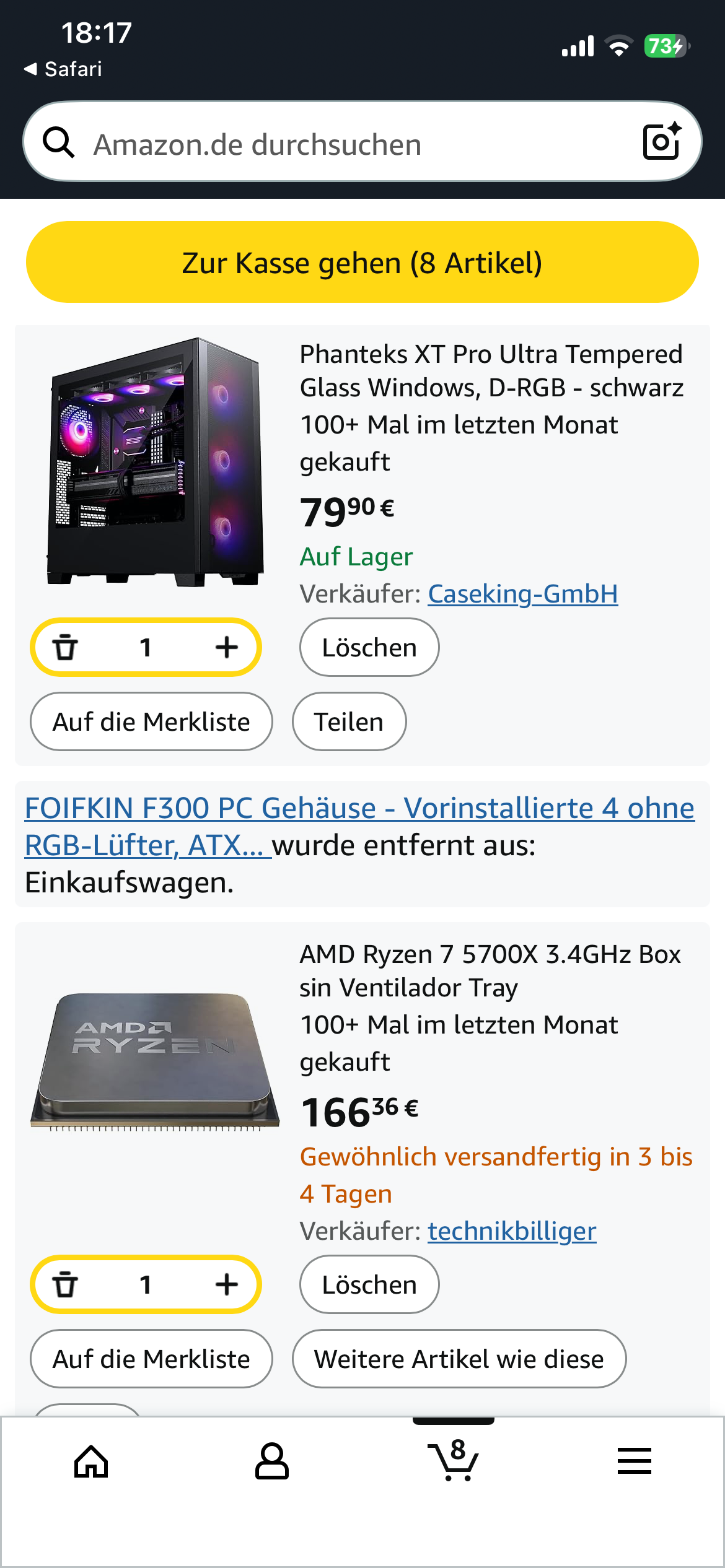Open the camera search icon
The width and height of the screenshot is (725, 1568).
(661, 143)
